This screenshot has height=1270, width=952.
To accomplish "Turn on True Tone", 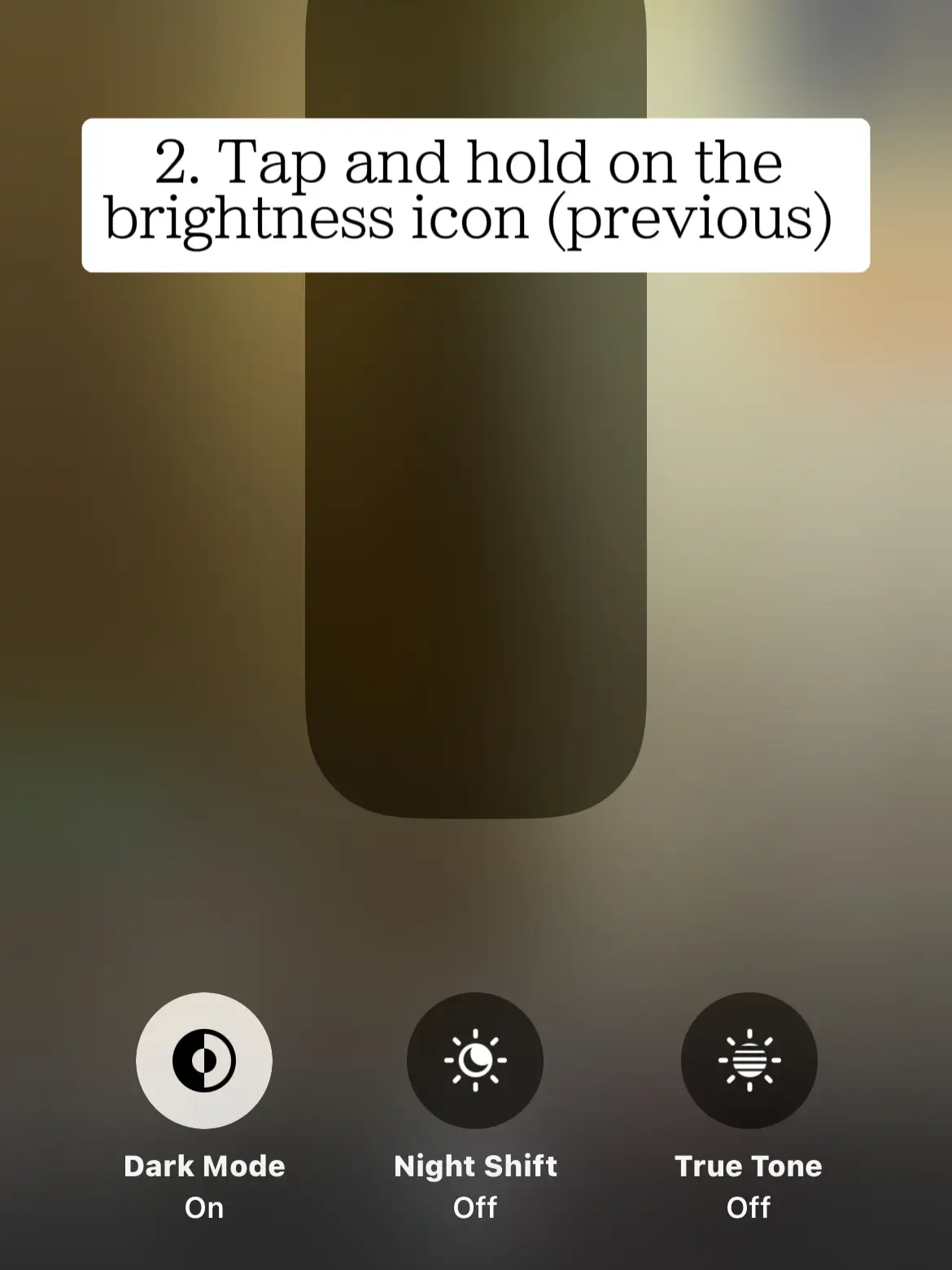I will tap(749, 1060).
